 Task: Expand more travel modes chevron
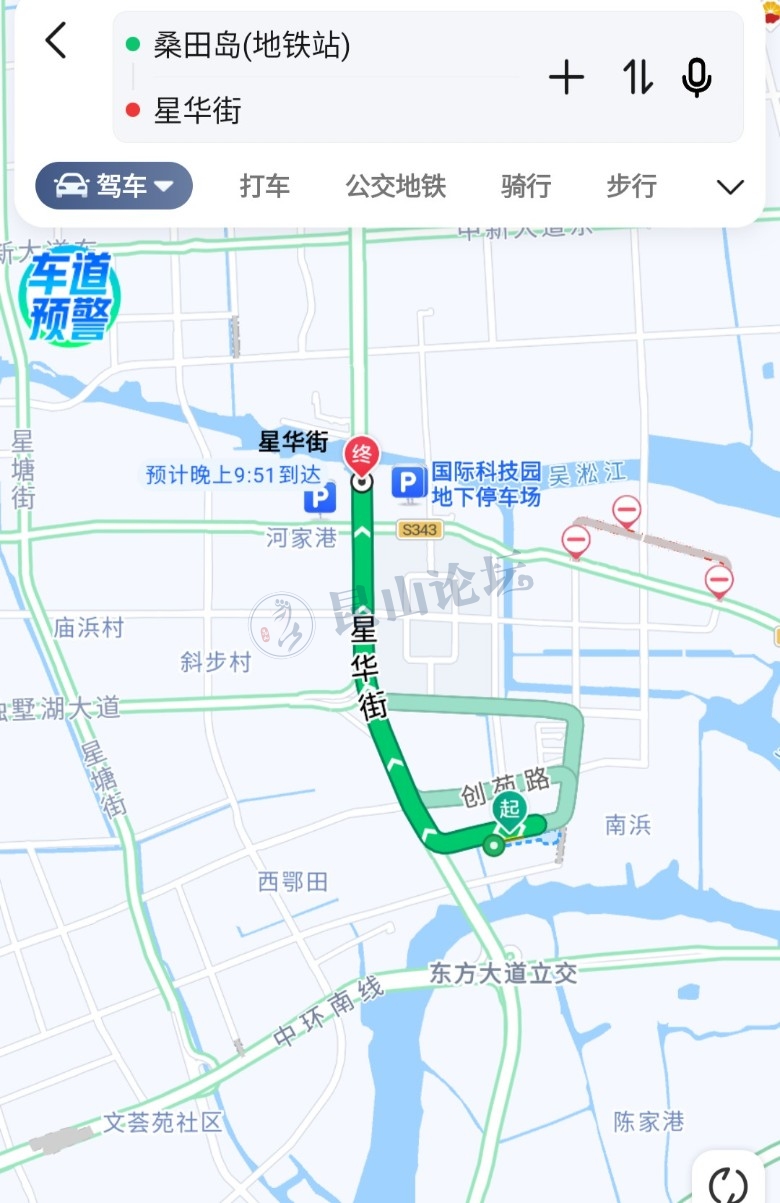pos(731,187)
